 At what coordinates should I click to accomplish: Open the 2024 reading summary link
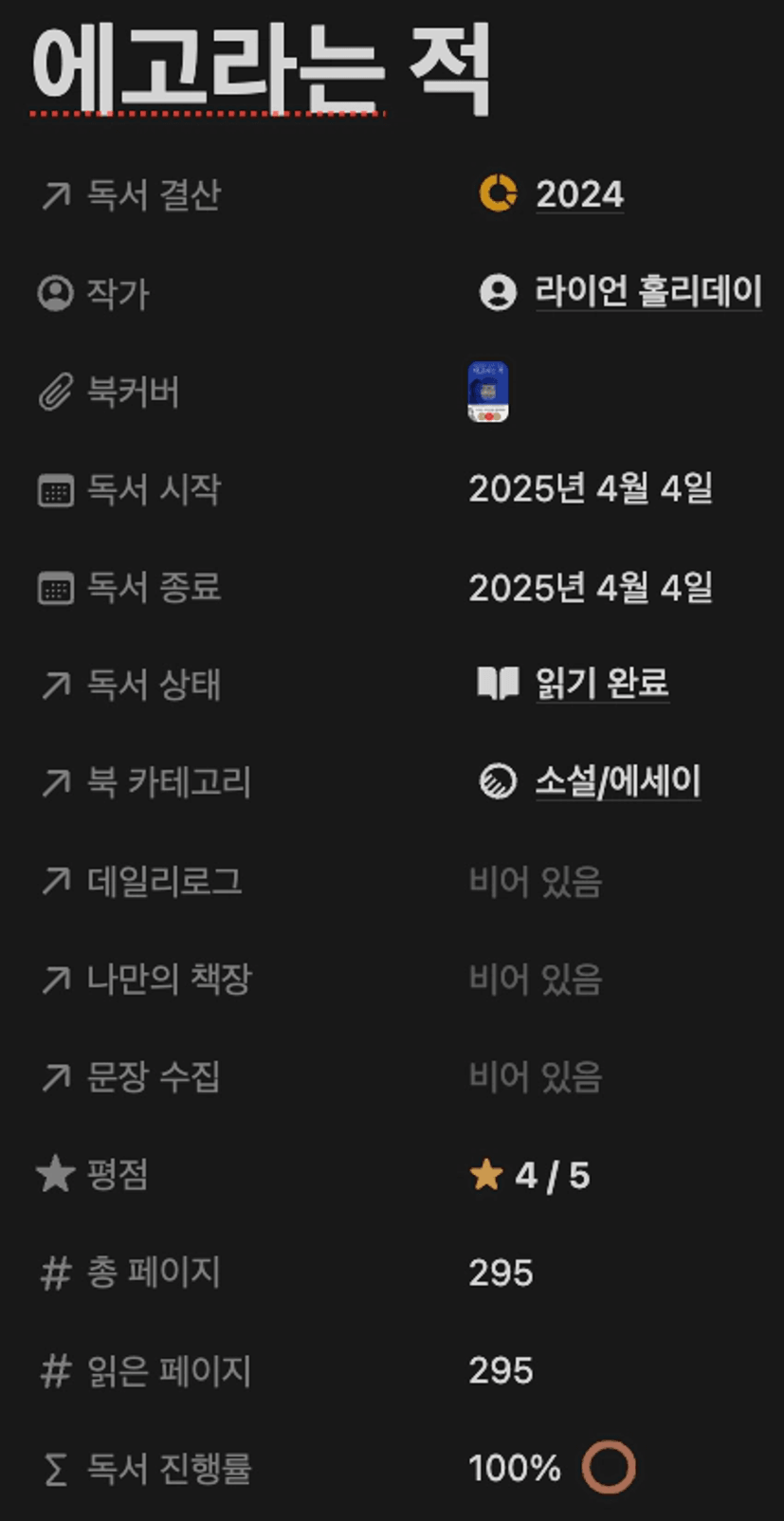coord(578,194)
